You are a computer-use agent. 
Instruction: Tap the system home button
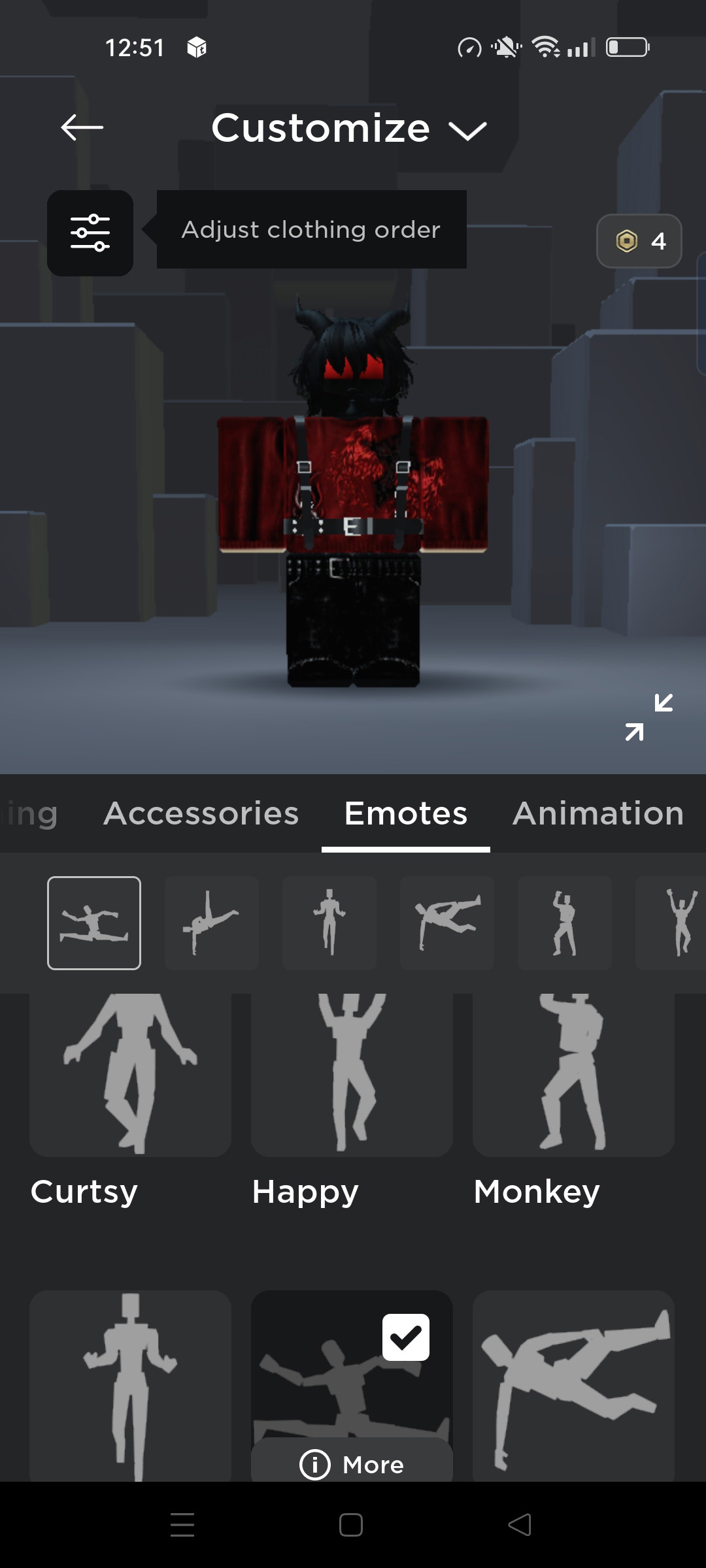351,1525
